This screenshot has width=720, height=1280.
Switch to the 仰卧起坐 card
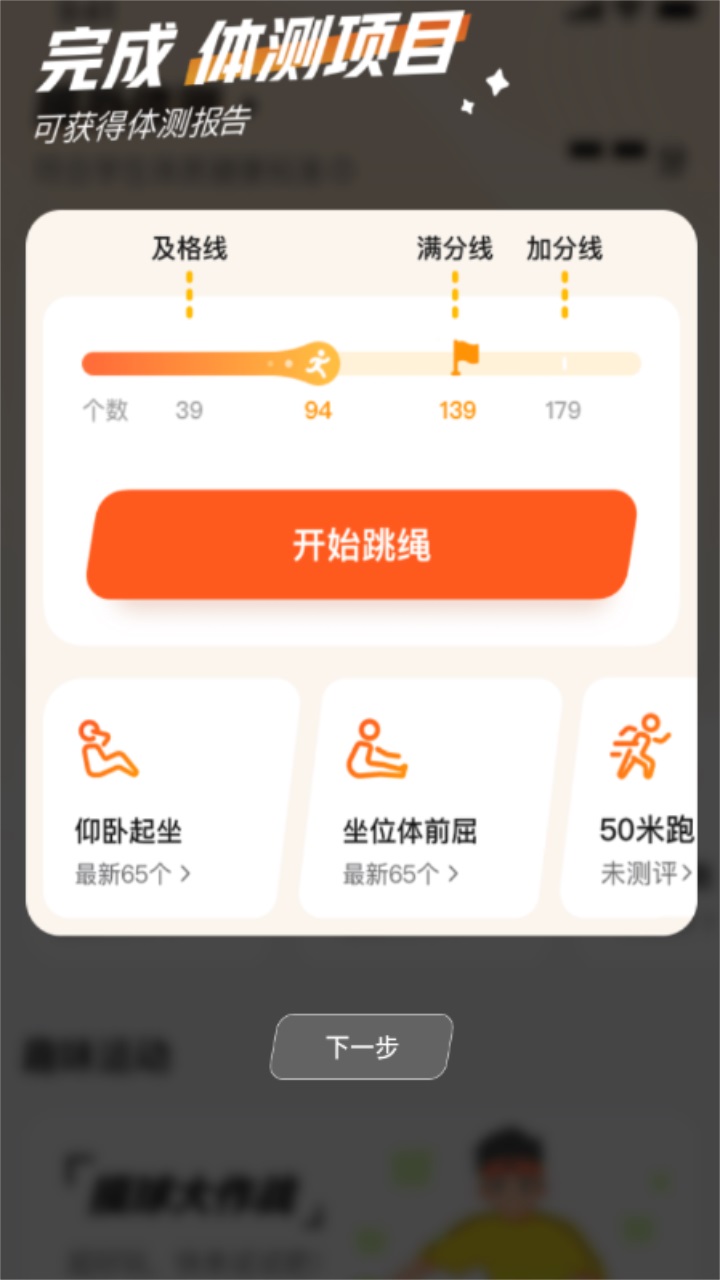pyautogui.click(x=172, y=795)
